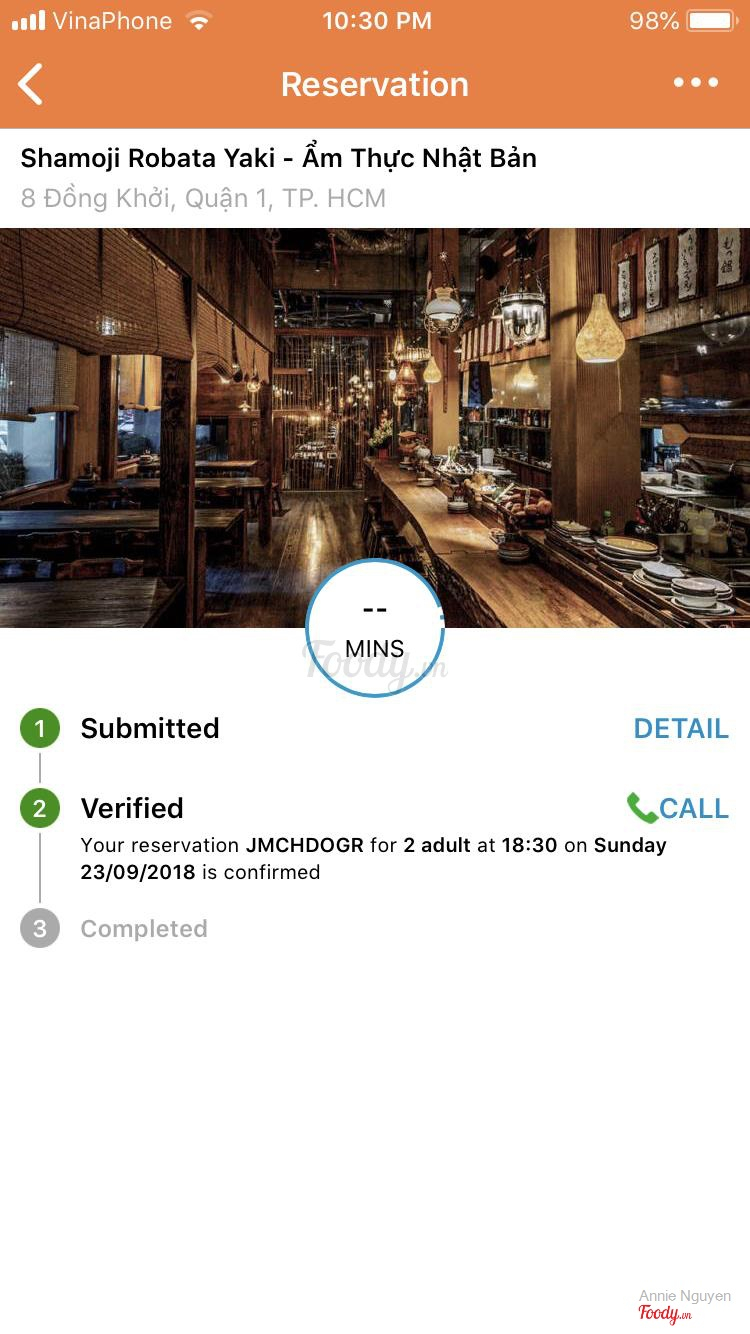The height and width of the screenshot is (1334, 750).
Task: Open Shamoji Robata Yaki restaurant page
Action: (278, 158)
